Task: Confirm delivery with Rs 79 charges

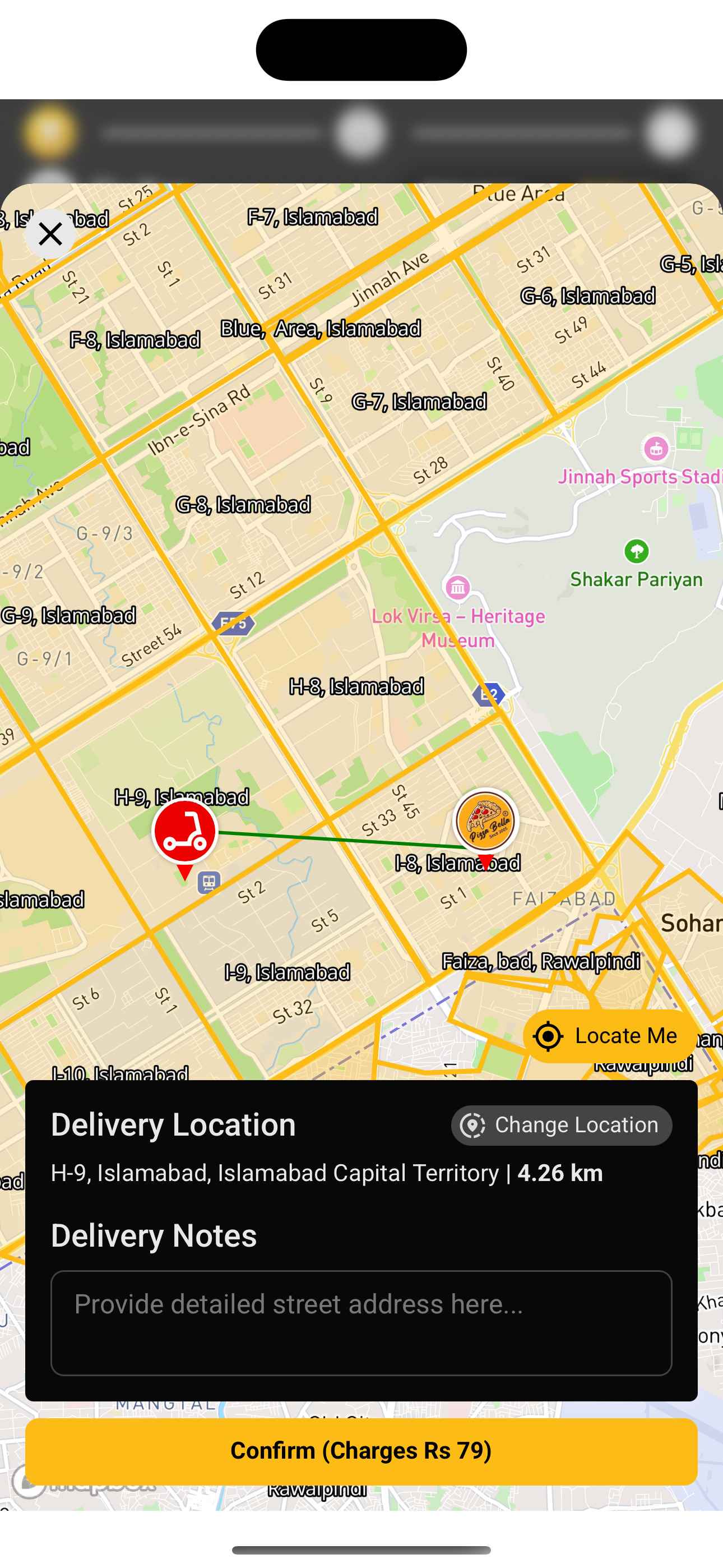Action: click(361, 1451)
